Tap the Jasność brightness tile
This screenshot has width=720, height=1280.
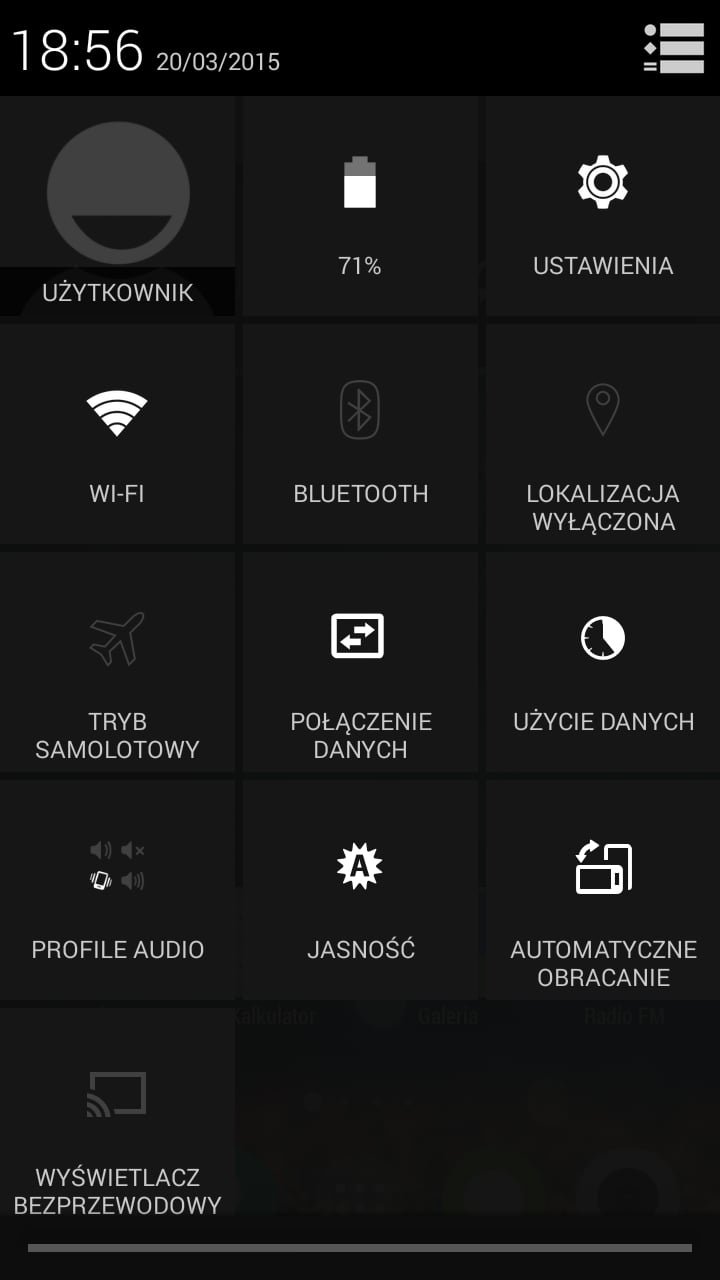click(360, 890)
